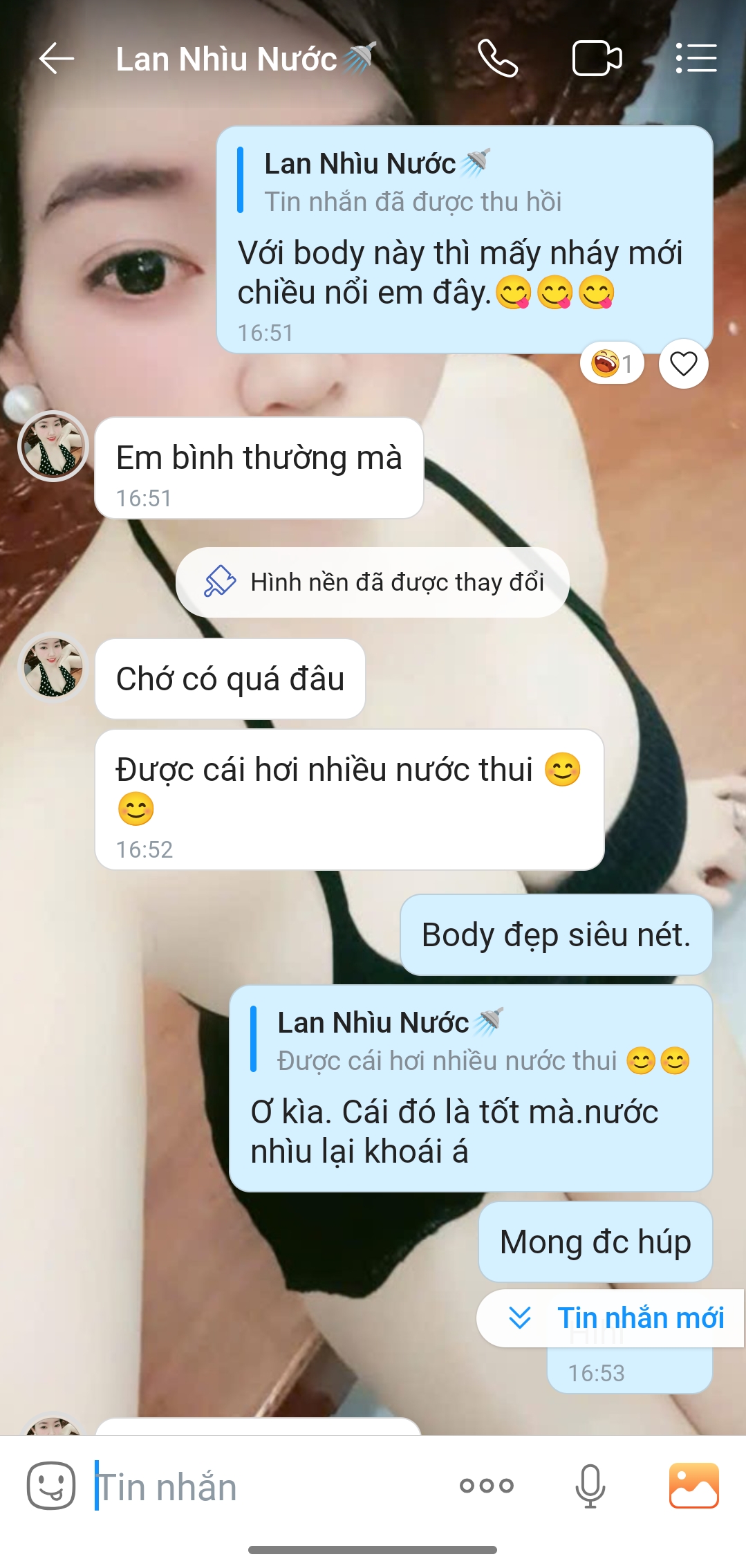Open the sticker and emoji picker
Screen dimensions: 746x1568
51,1485
